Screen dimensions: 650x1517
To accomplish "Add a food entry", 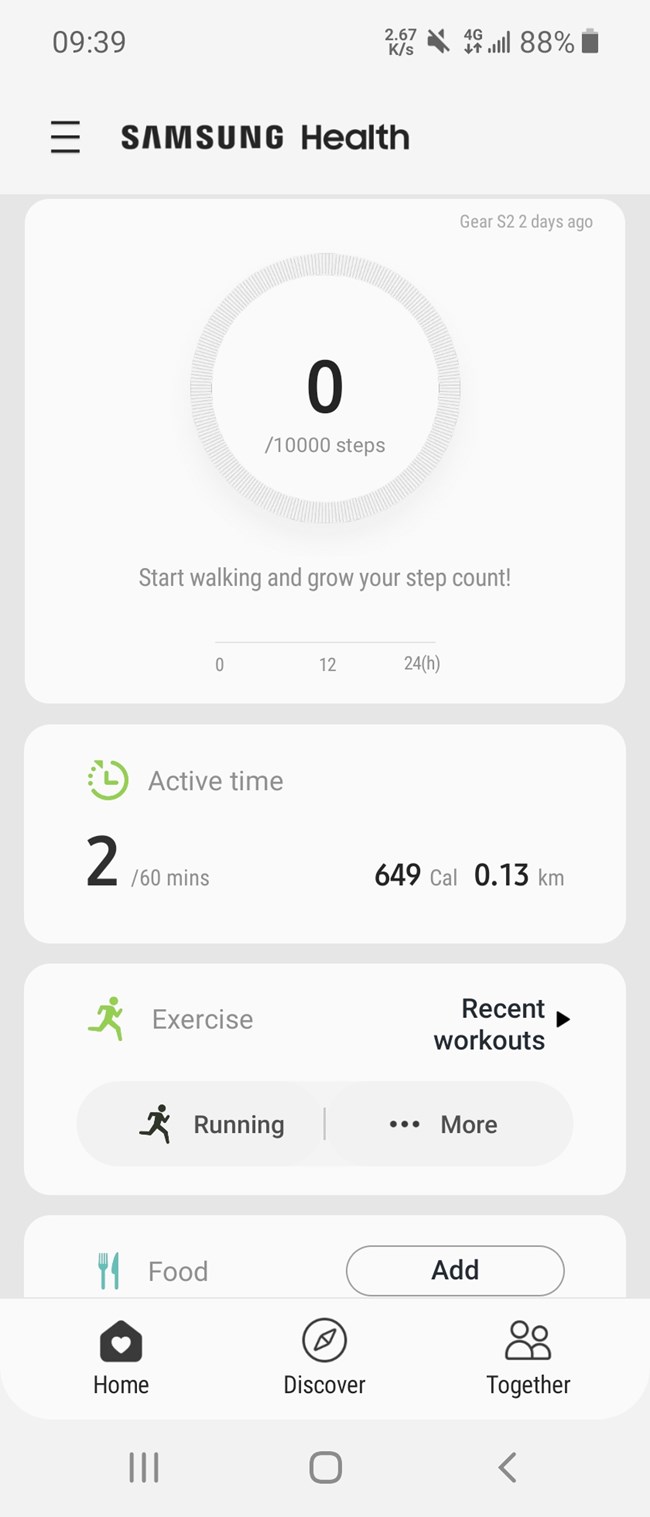I will [454, 1270].
